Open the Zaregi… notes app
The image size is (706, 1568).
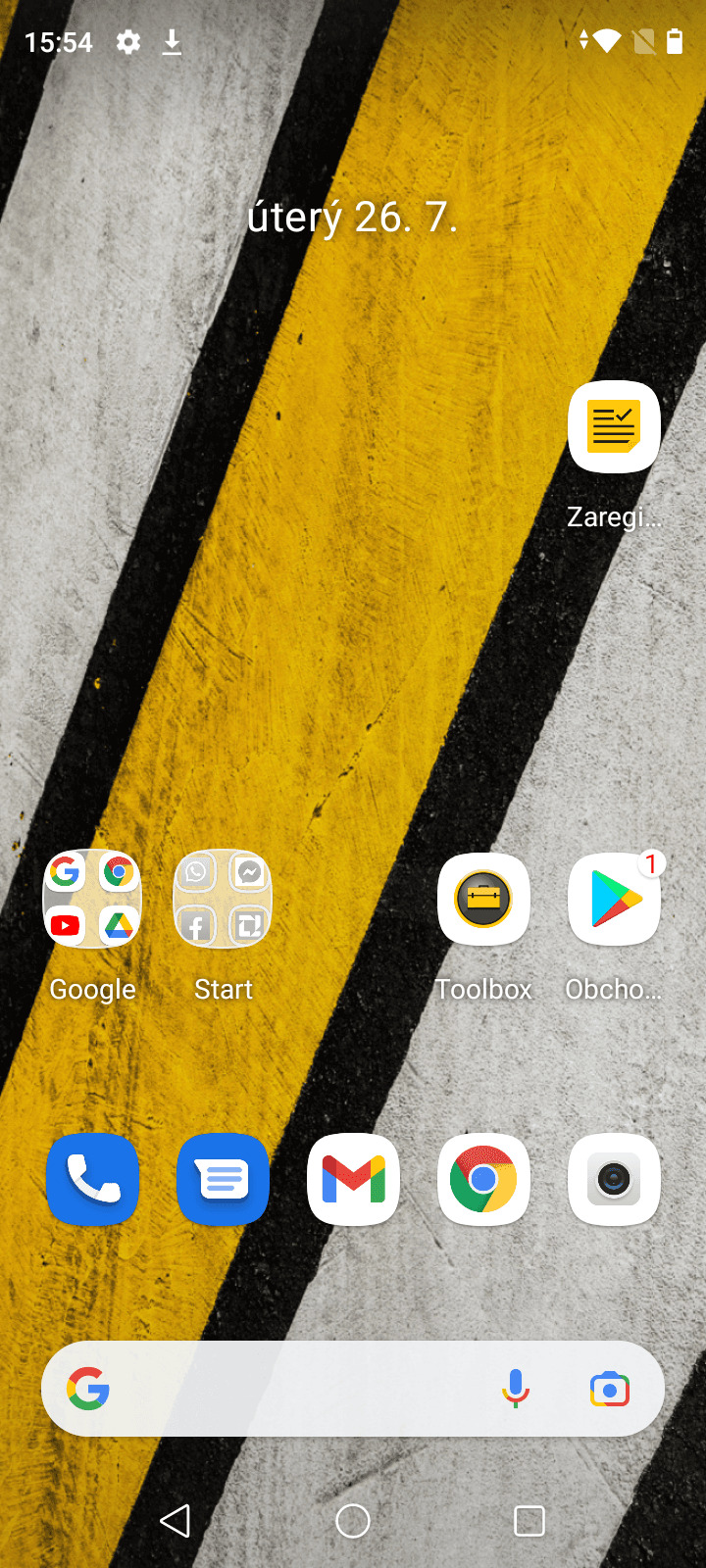614,427
